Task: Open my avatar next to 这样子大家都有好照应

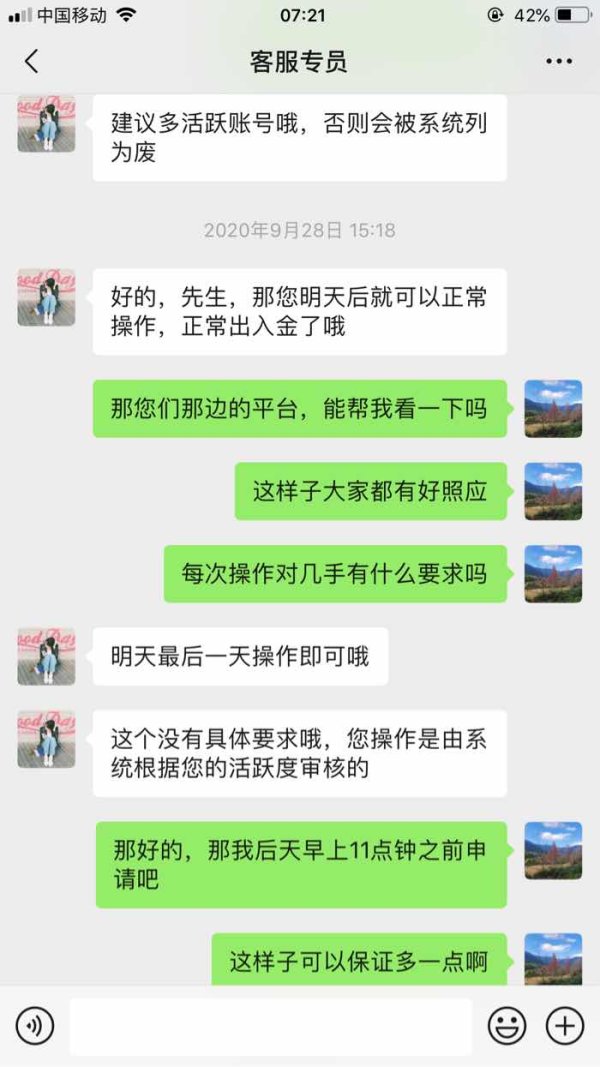Action: click(553, 491)
